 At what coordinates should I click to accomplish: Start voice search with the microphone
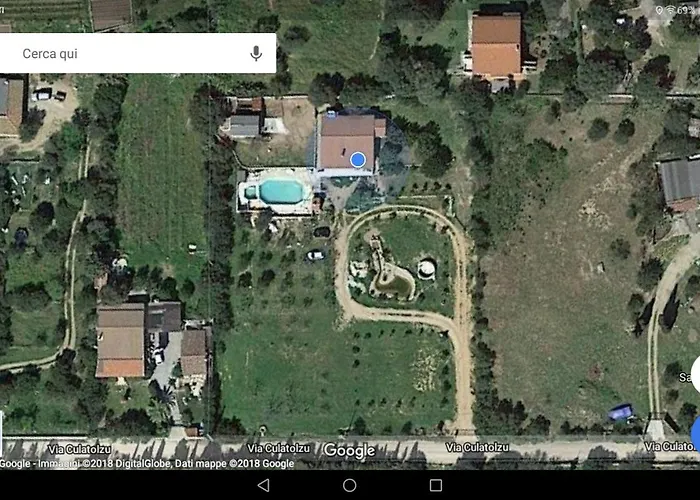256,53
